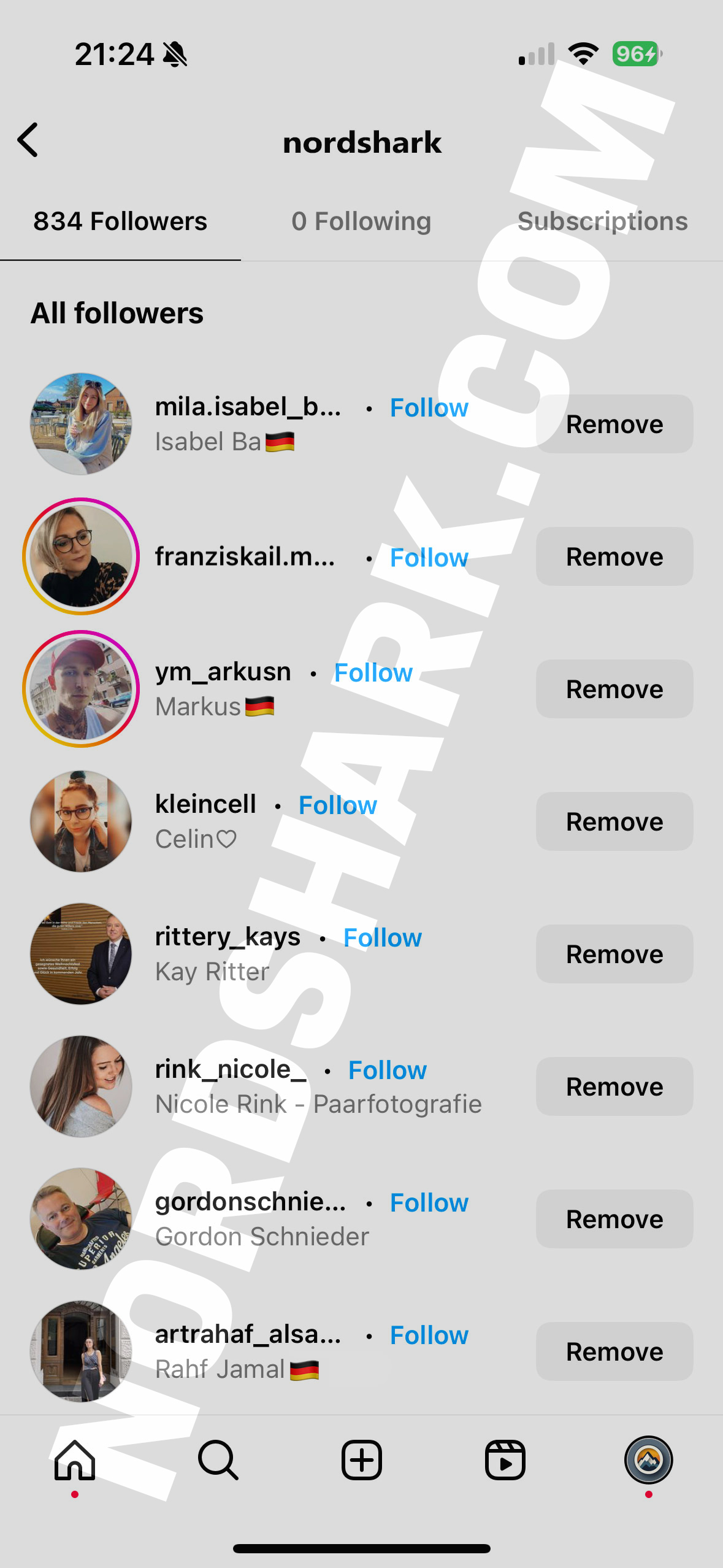The width and height of the screenshot is (723, 1568).
Task: Switch to the 0 Following tab
Action: [x=361, y=222]
